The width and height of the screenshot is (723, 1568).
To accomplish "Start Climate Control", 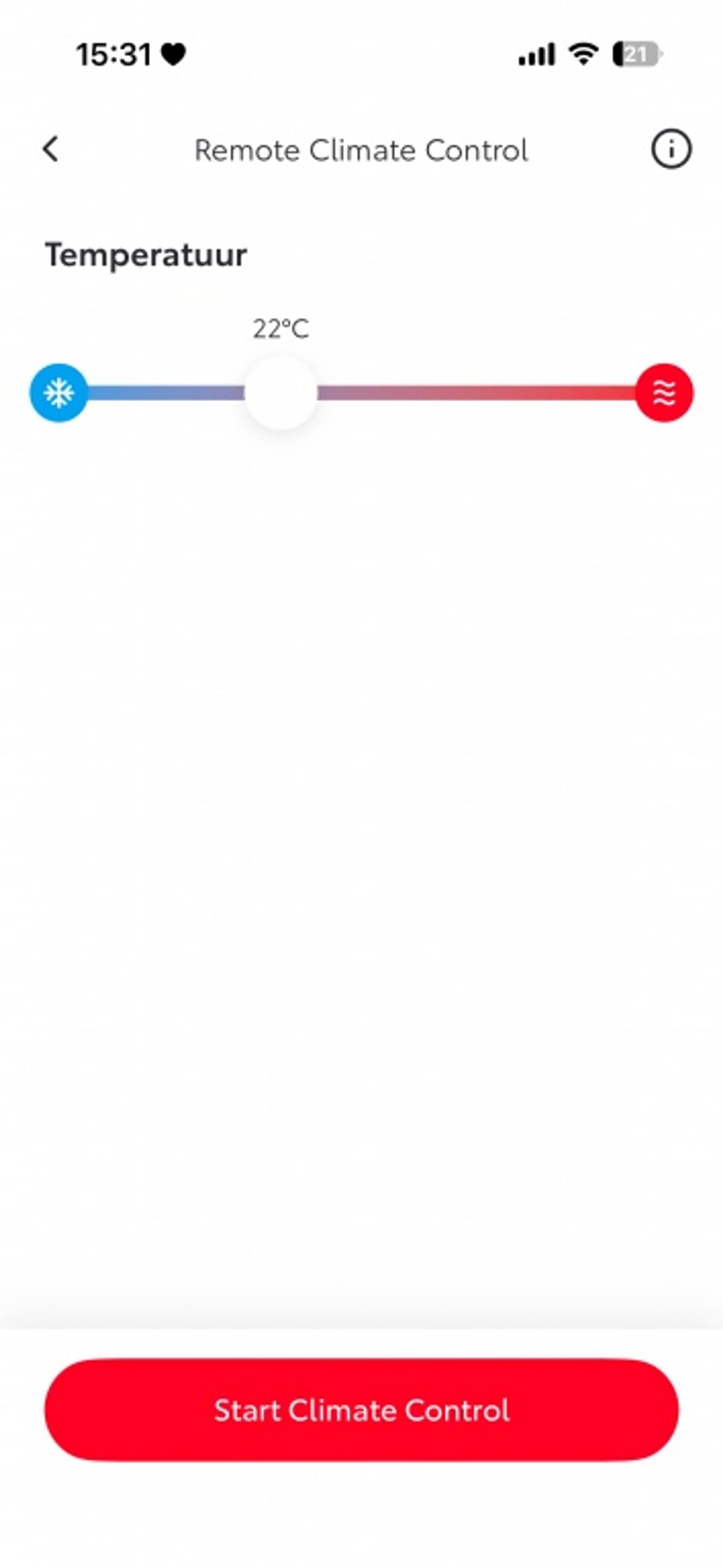I will tap(361, 1410).
